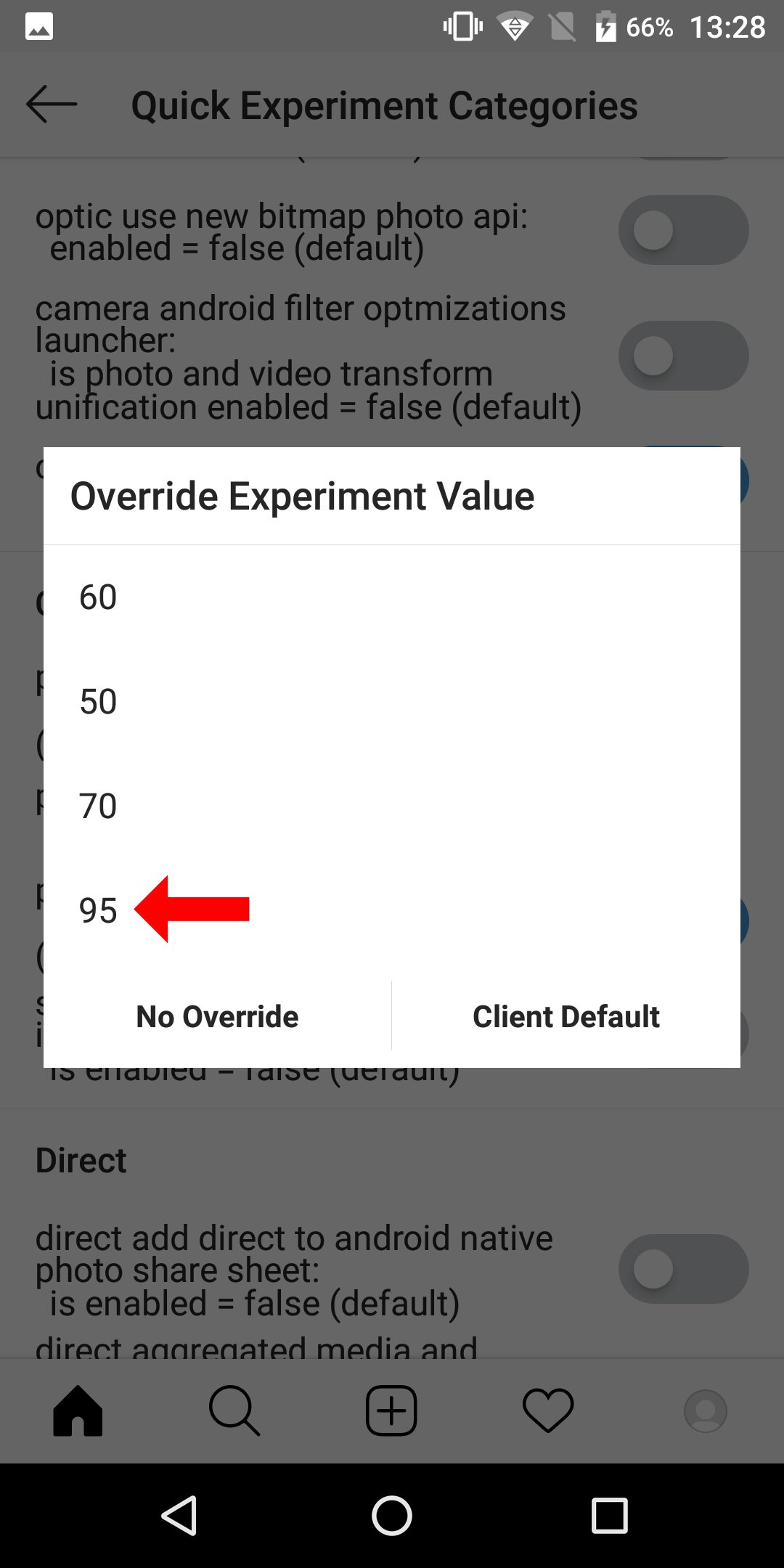This screenshot has height=1568, width=784.
Task: Create a new post with plus icon
Action: coord(391,1410)
